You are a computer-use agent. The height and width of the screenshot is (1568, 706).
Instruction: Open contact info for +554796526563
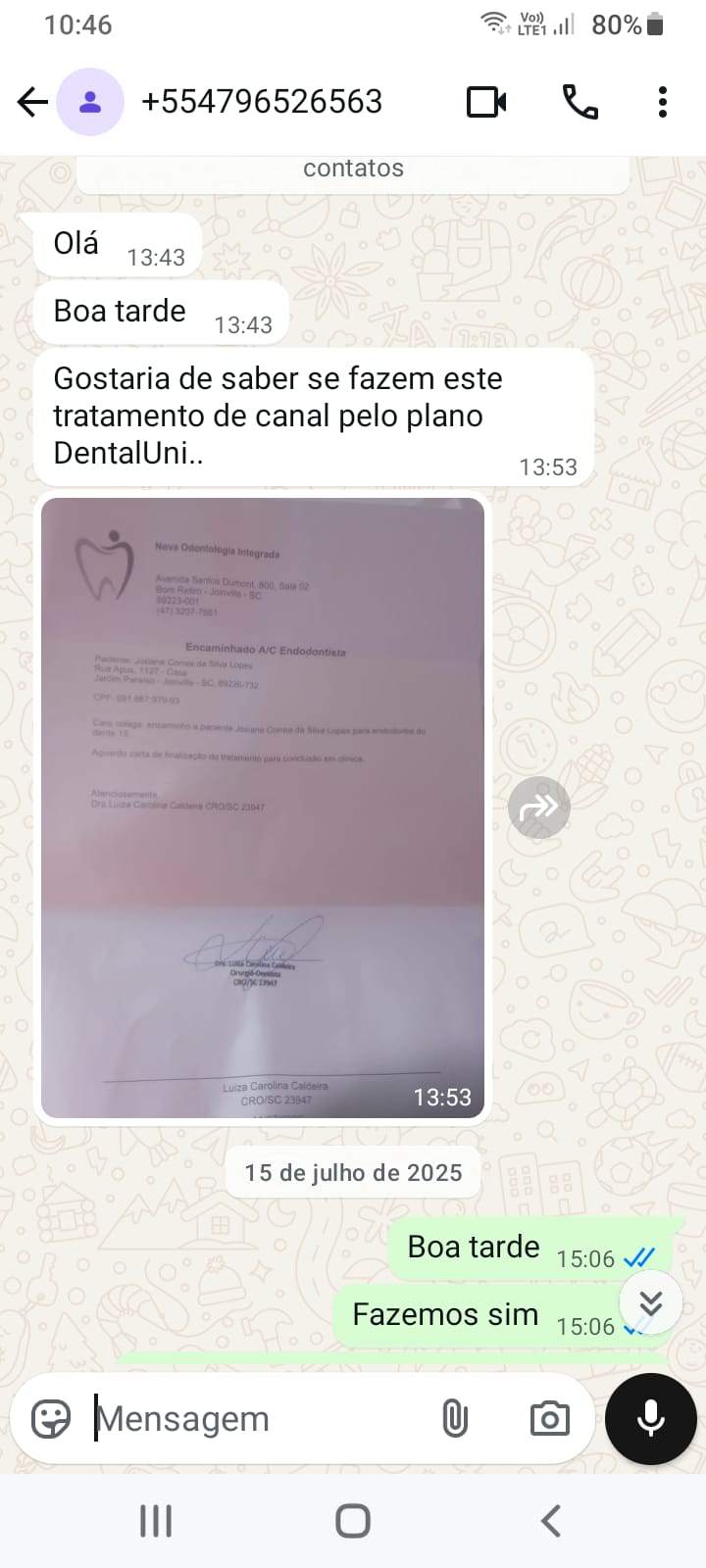coord(261,102)
